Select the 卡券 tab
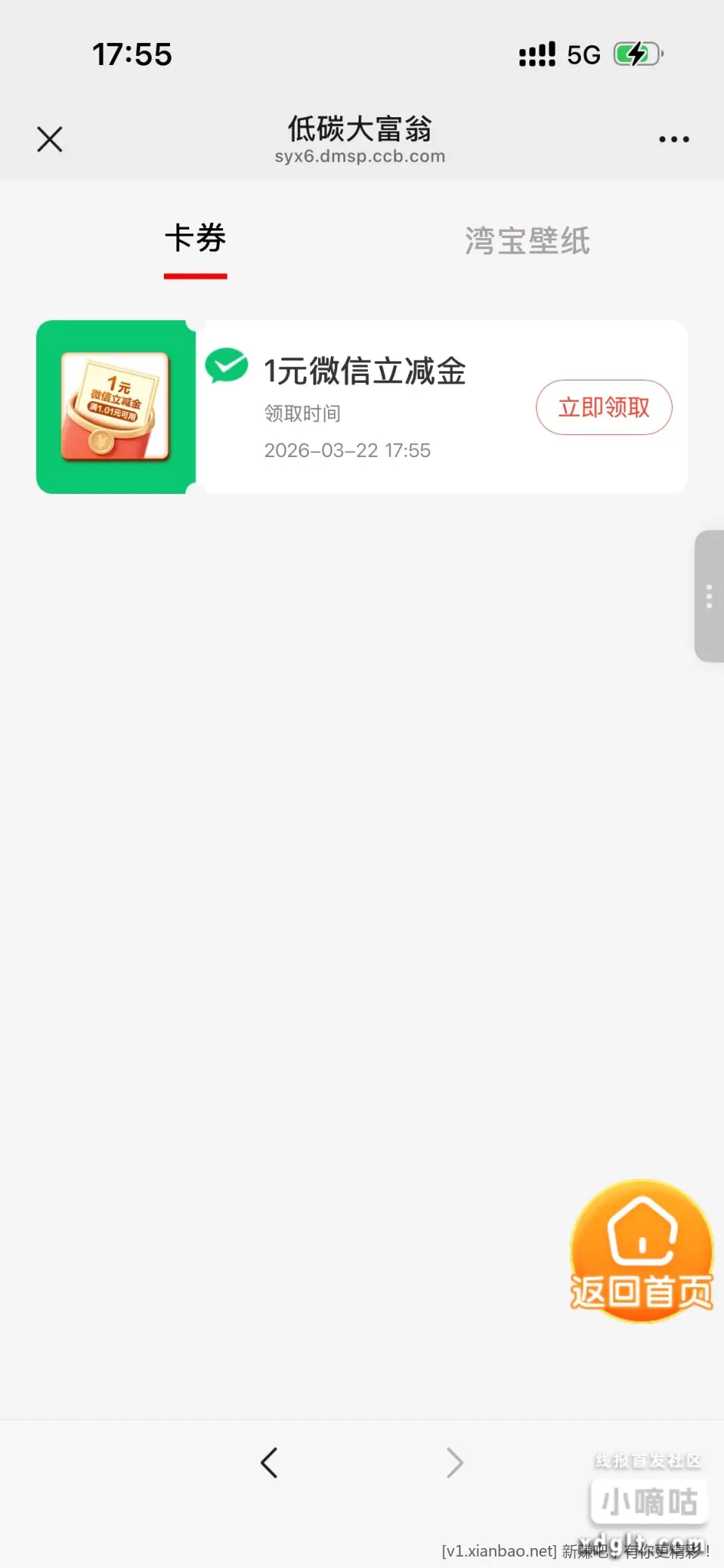 coord(195,239)
